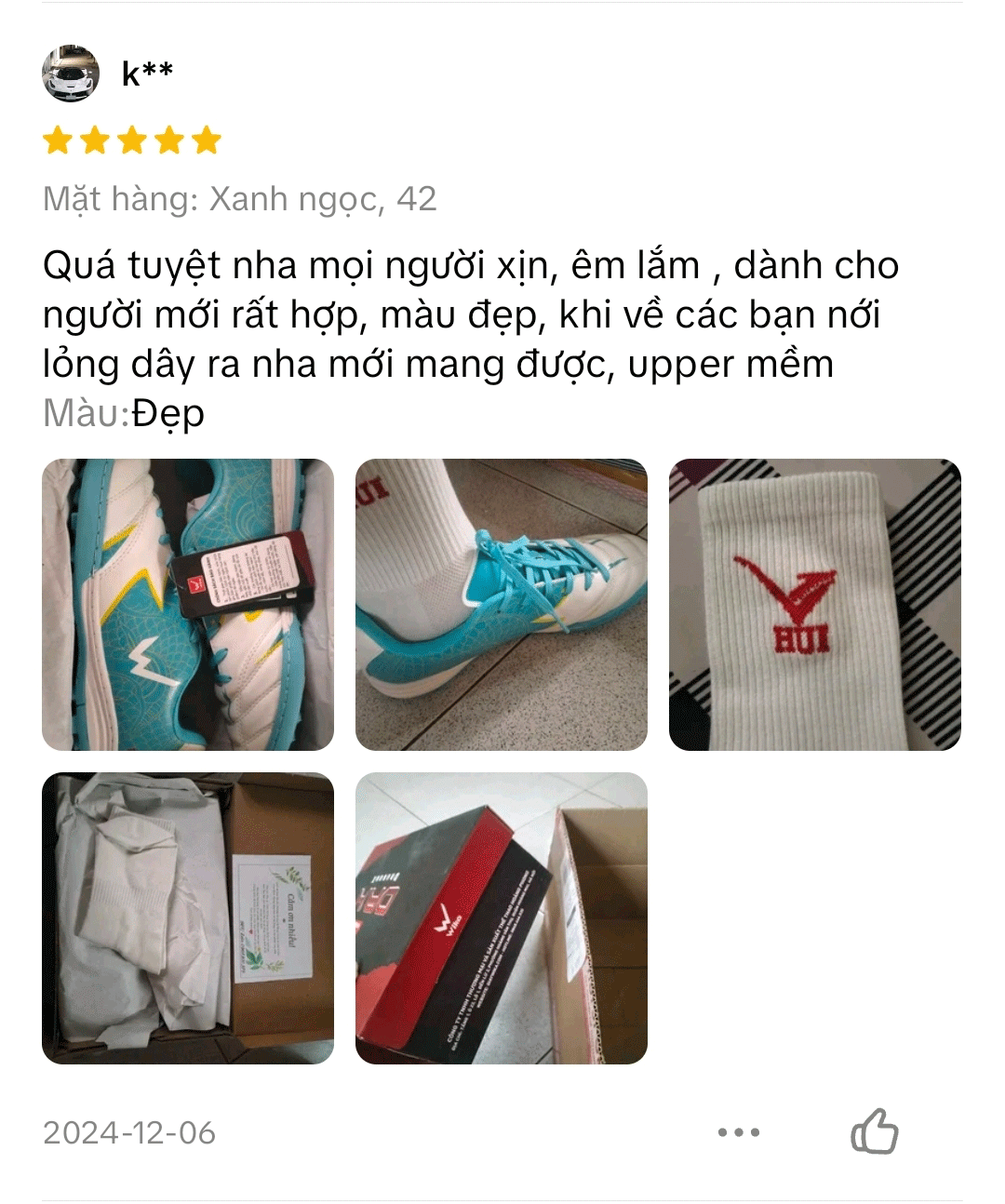
Task: Open the photo of shoe worn on foot
Action: pos(501,605)
